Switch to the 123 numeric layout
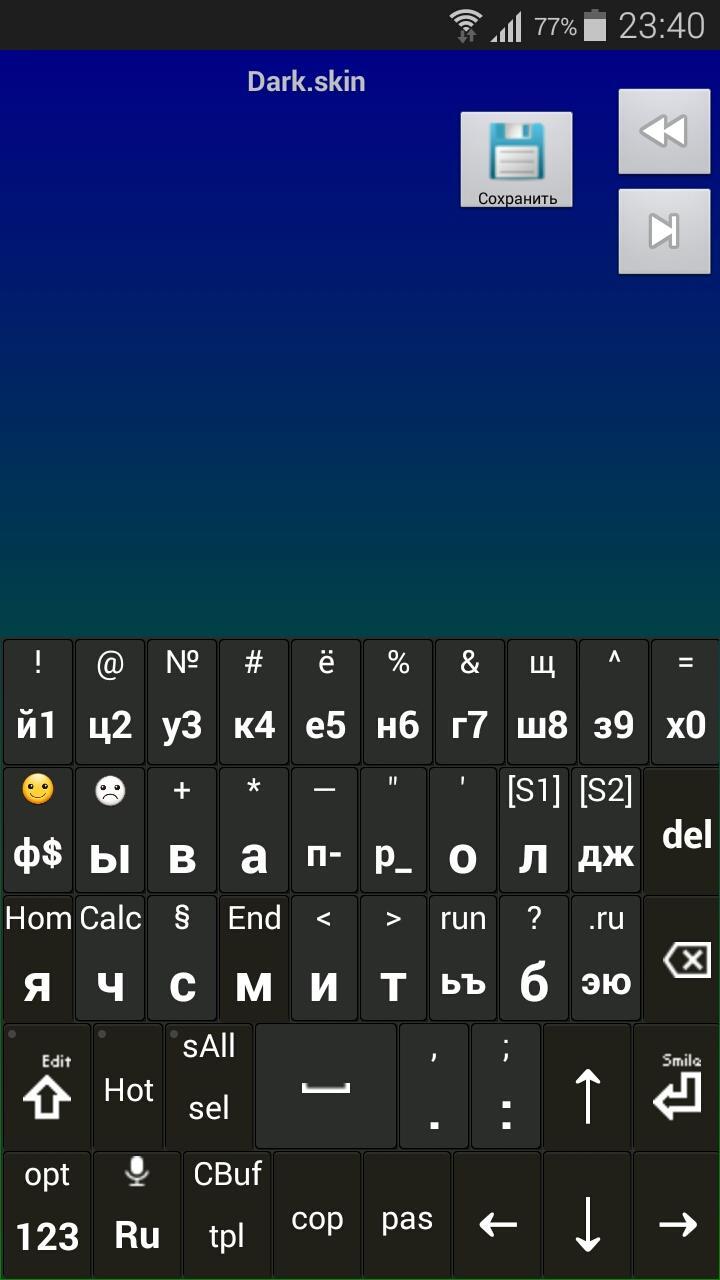 pyautogui.click(x=47, y=1215)
